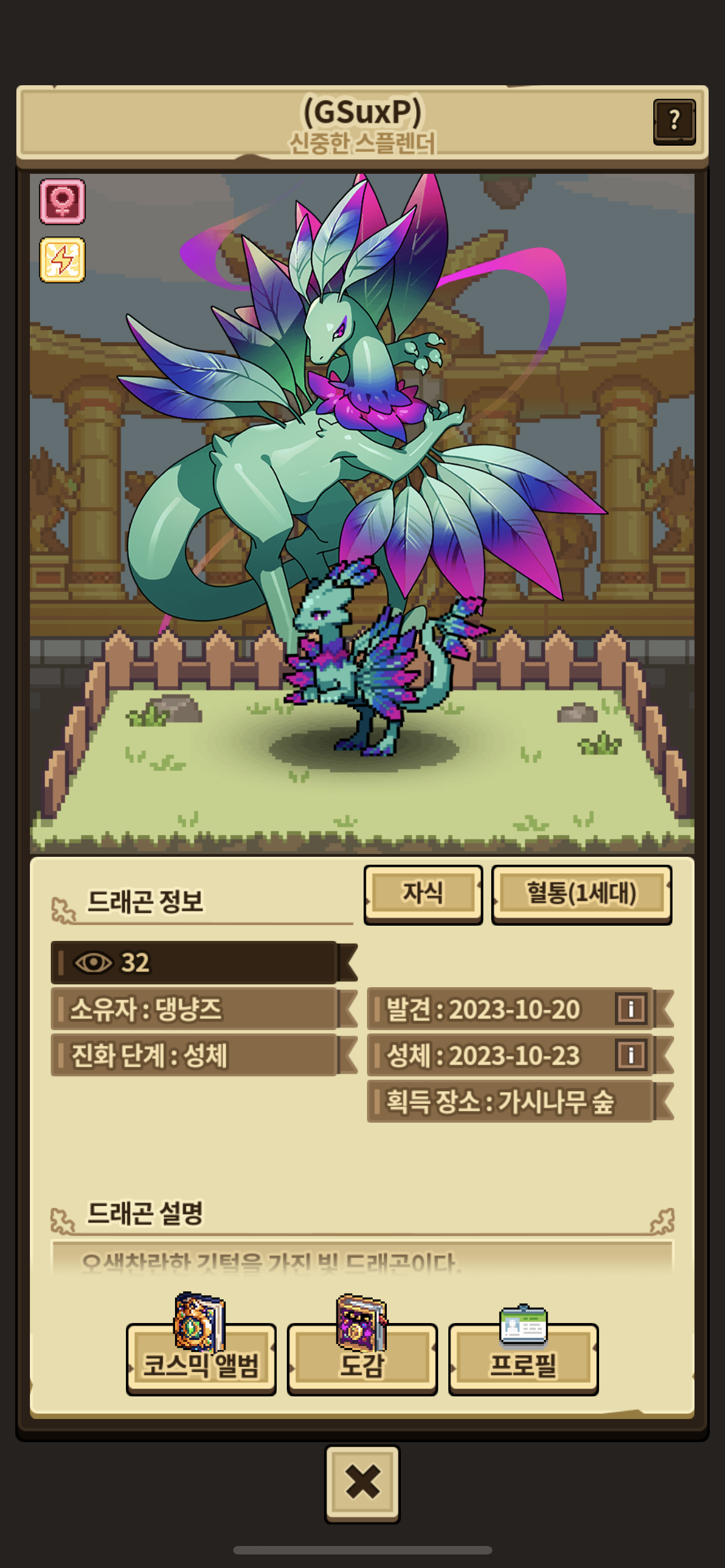
Task: Tap the female gender icon
Action: tap(63, 202)
